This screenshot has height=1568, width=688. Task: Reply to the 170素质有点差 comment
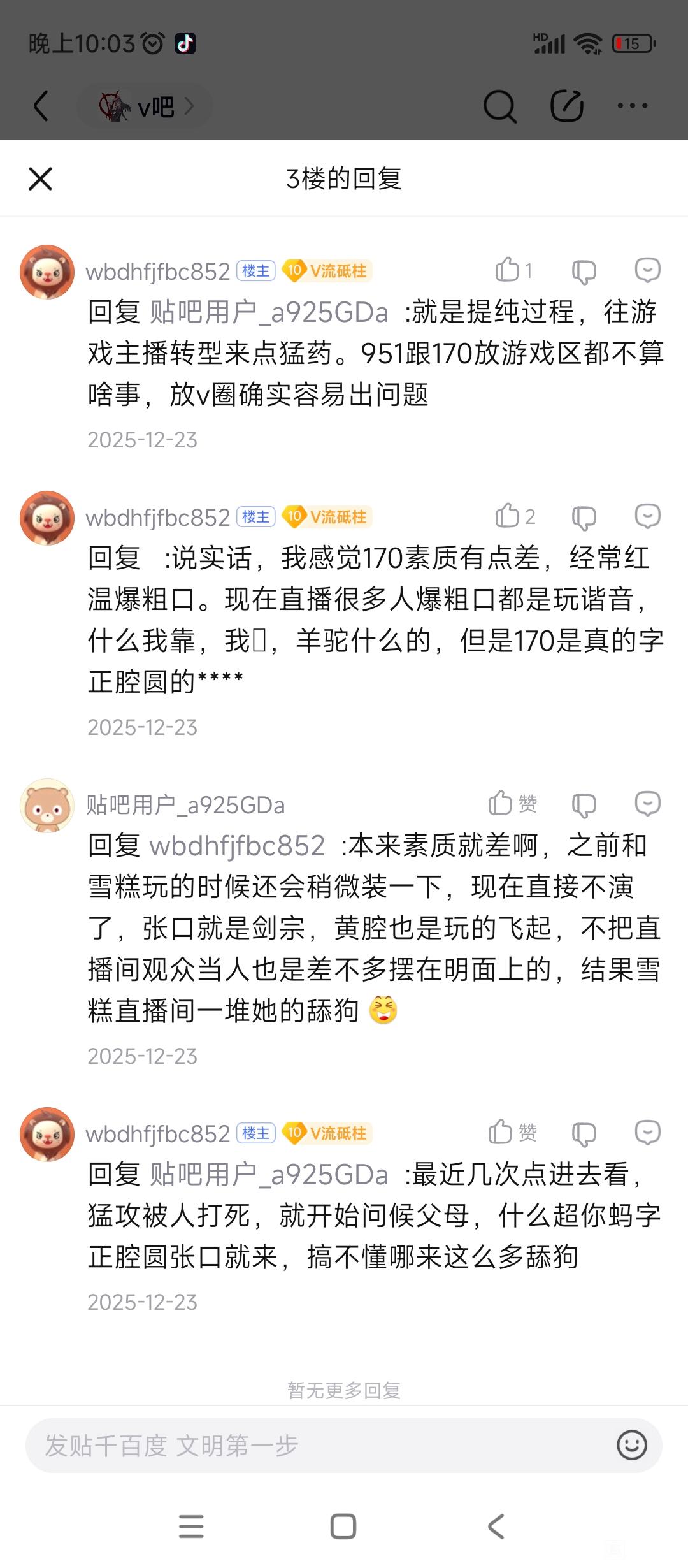(x=647, y=516)
